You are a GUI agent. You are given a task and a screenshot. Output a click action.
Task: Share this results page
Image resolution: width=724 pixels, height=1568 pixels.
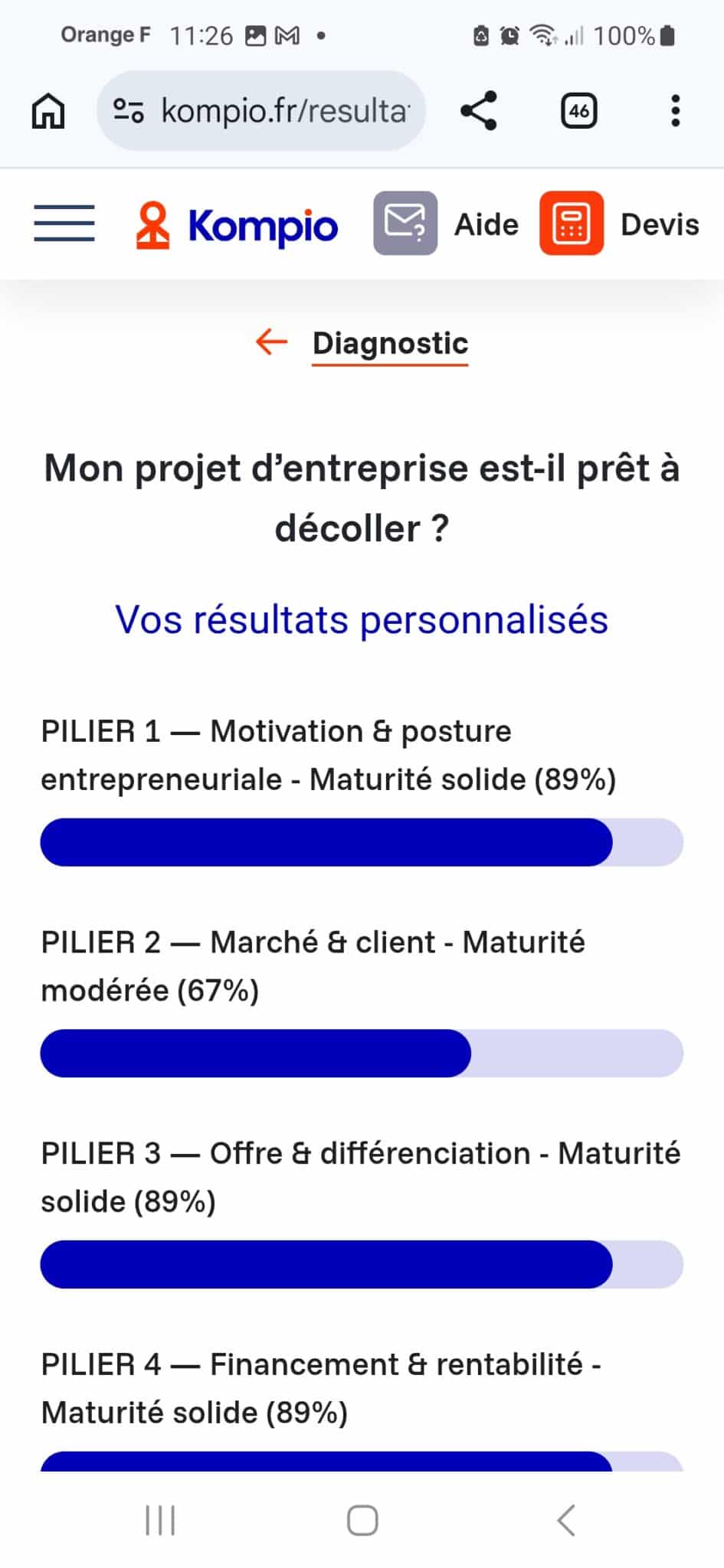point(479,111)
